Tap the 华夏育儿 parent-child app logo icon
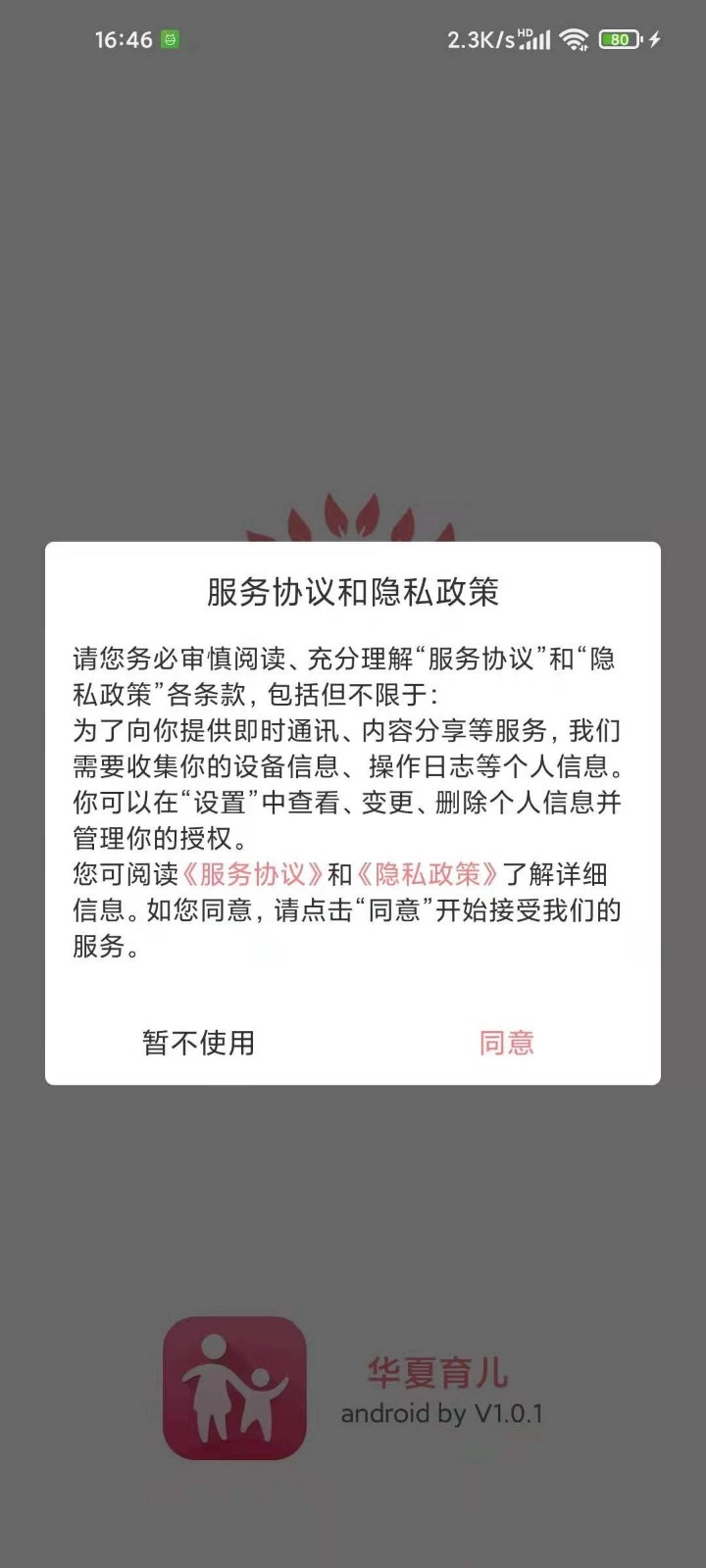 tap(233, 1387)
